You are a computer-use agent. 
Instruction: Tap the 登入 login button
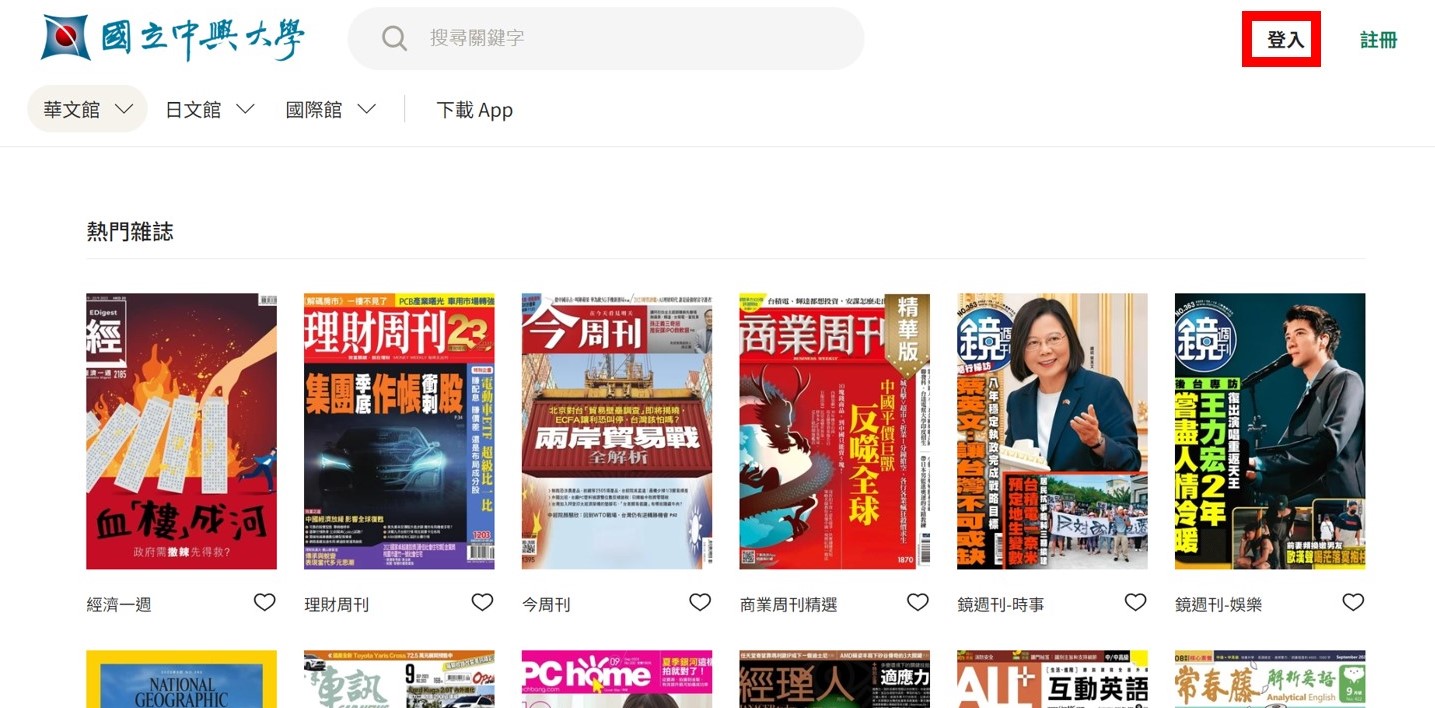coord(1285,40)
